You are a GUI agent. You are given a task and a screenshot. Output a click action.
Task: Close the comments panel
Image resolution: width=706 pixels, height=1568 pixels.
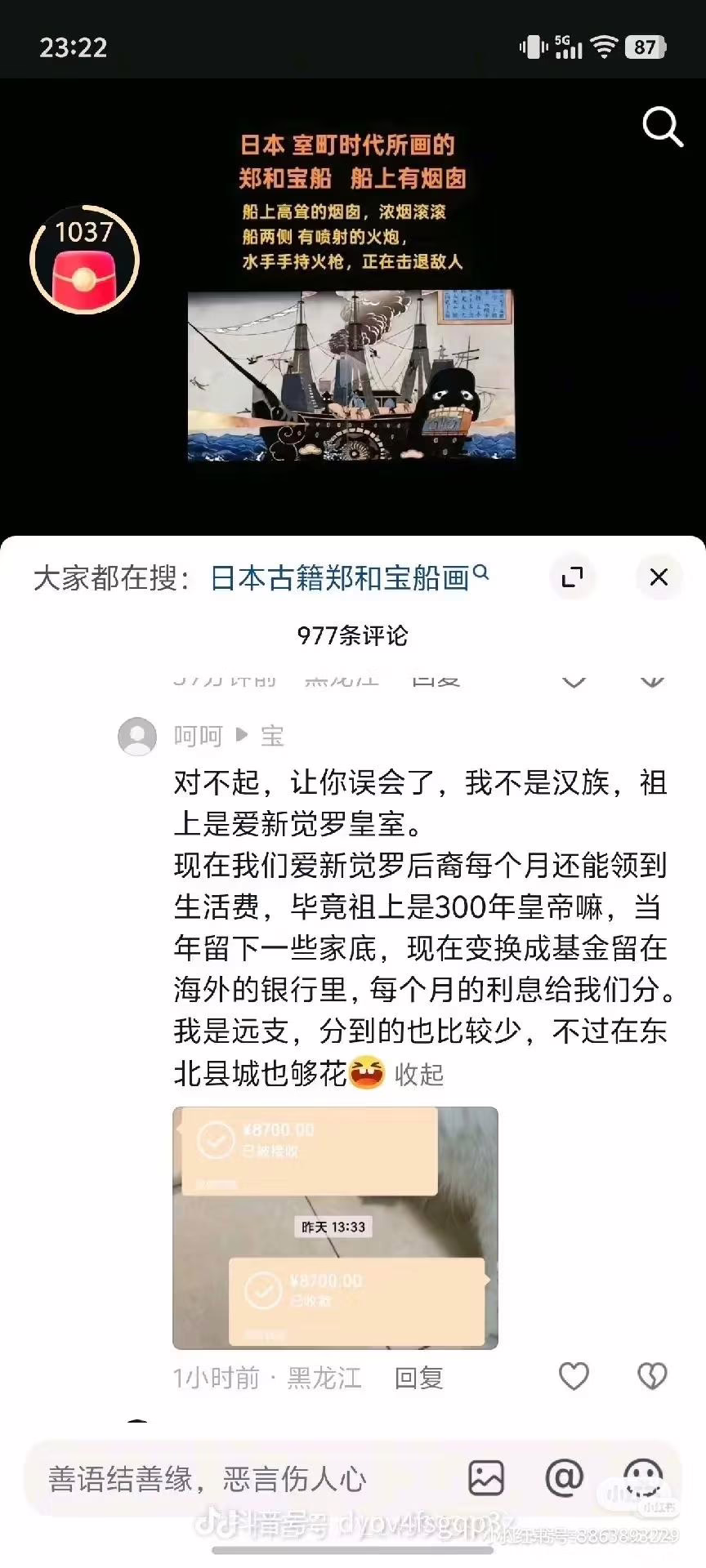[659, 577]
